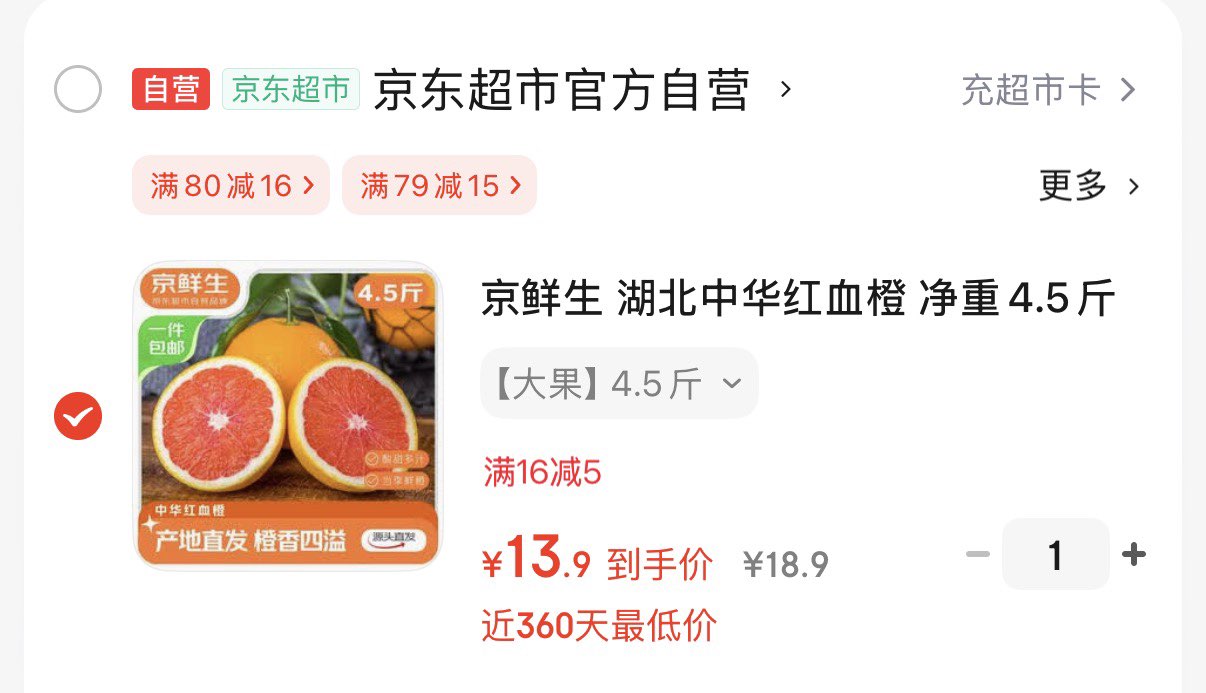1206x693 pixels.
Task: Open the 京东超市官方自营 store page
Action: pos(561,91)
